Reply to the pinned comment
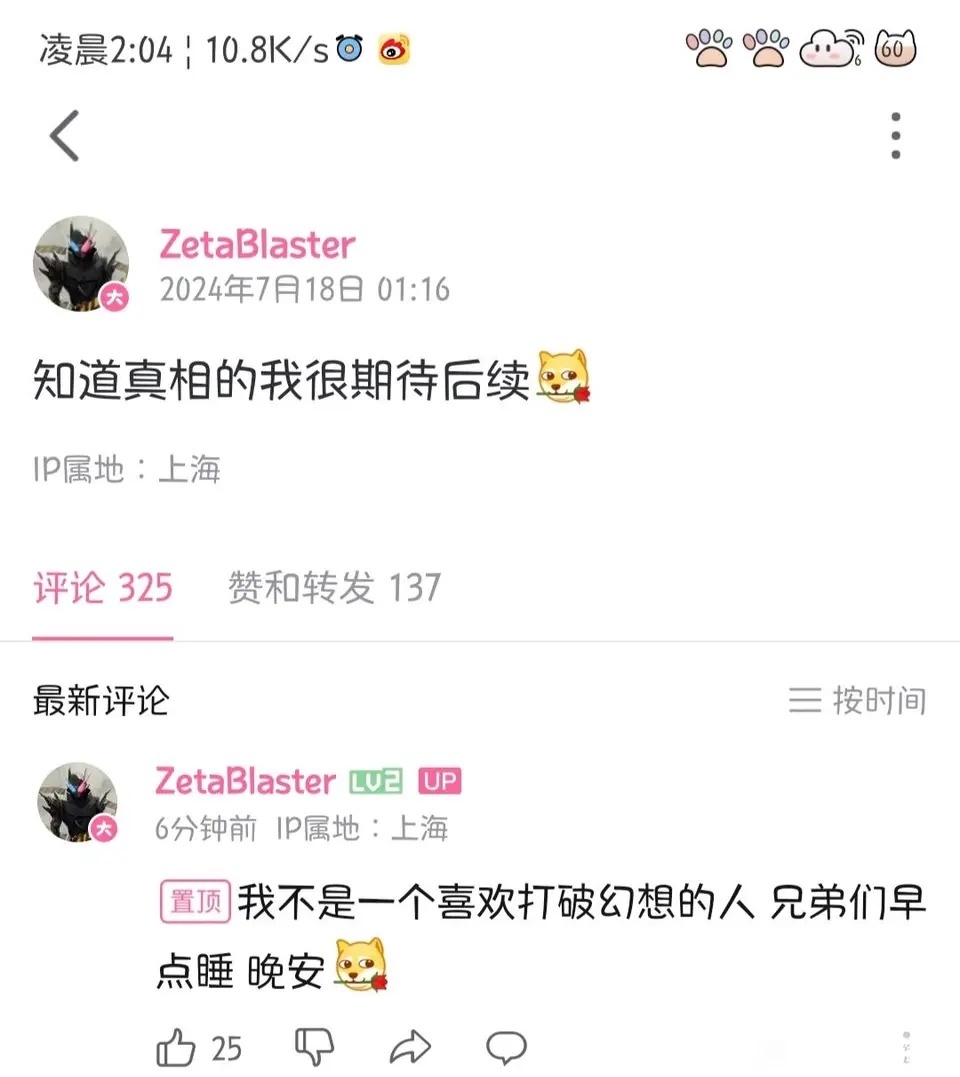 [506, 1047]
